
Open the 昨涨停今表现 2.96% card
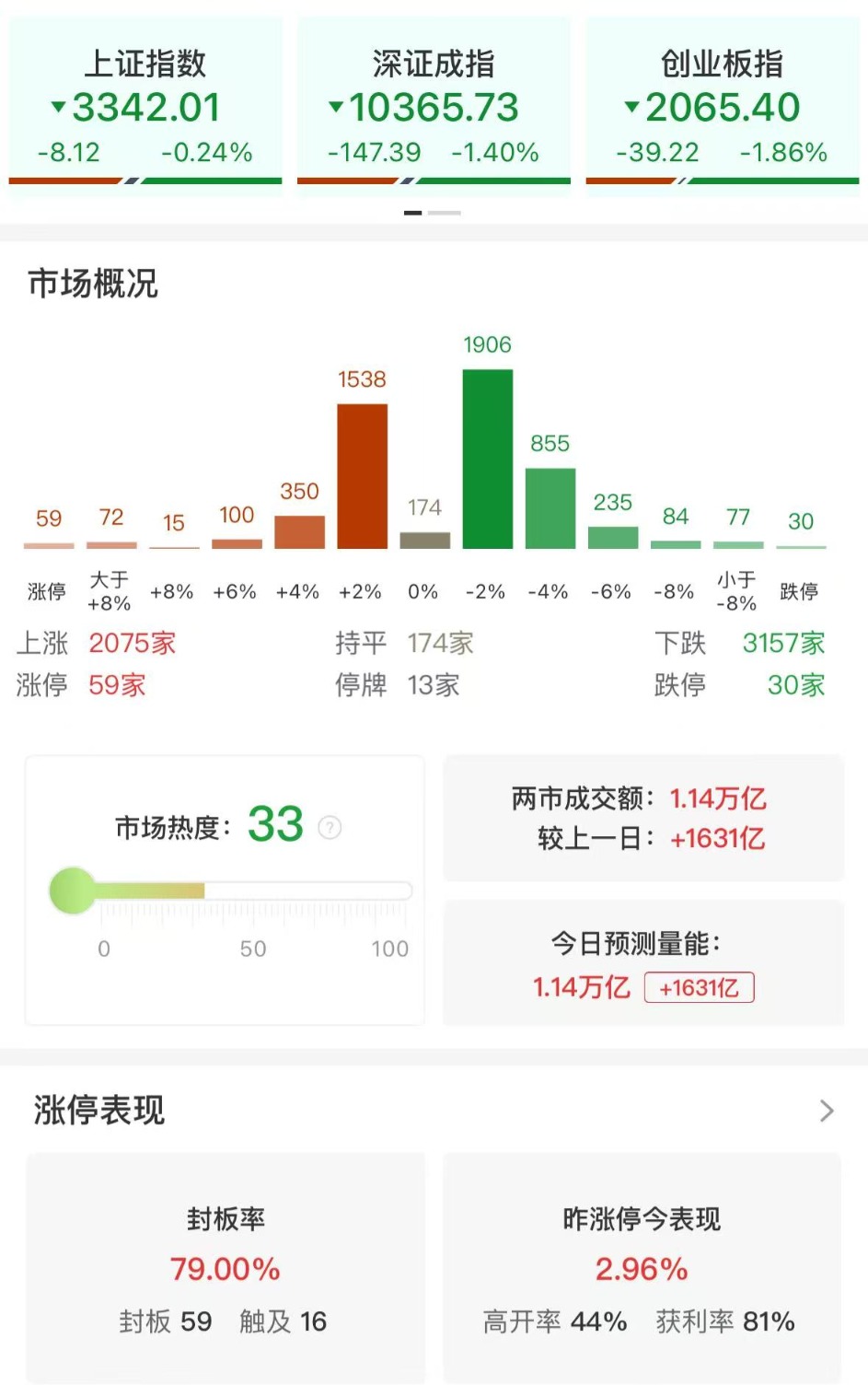click(642, 1268)
